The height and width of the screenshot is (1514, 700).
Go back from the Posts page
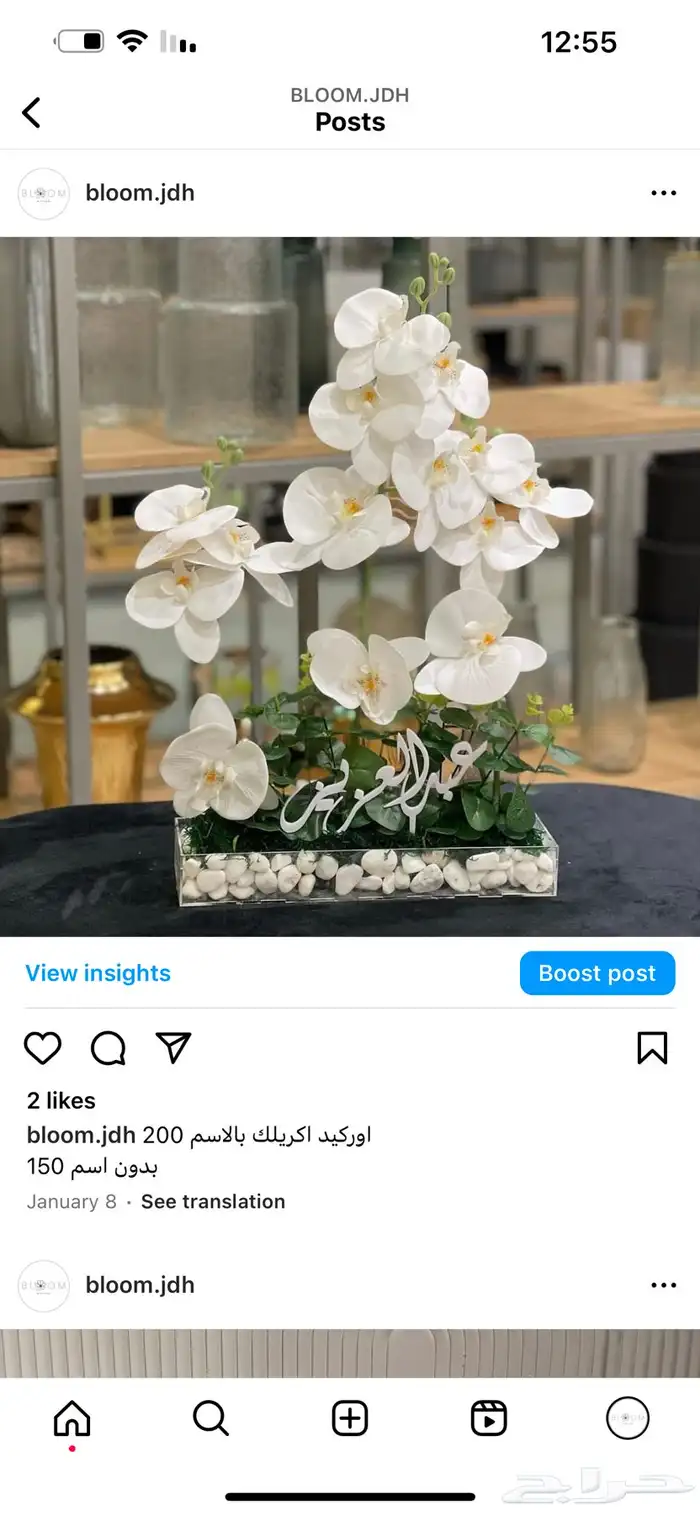tap(32, 112)
